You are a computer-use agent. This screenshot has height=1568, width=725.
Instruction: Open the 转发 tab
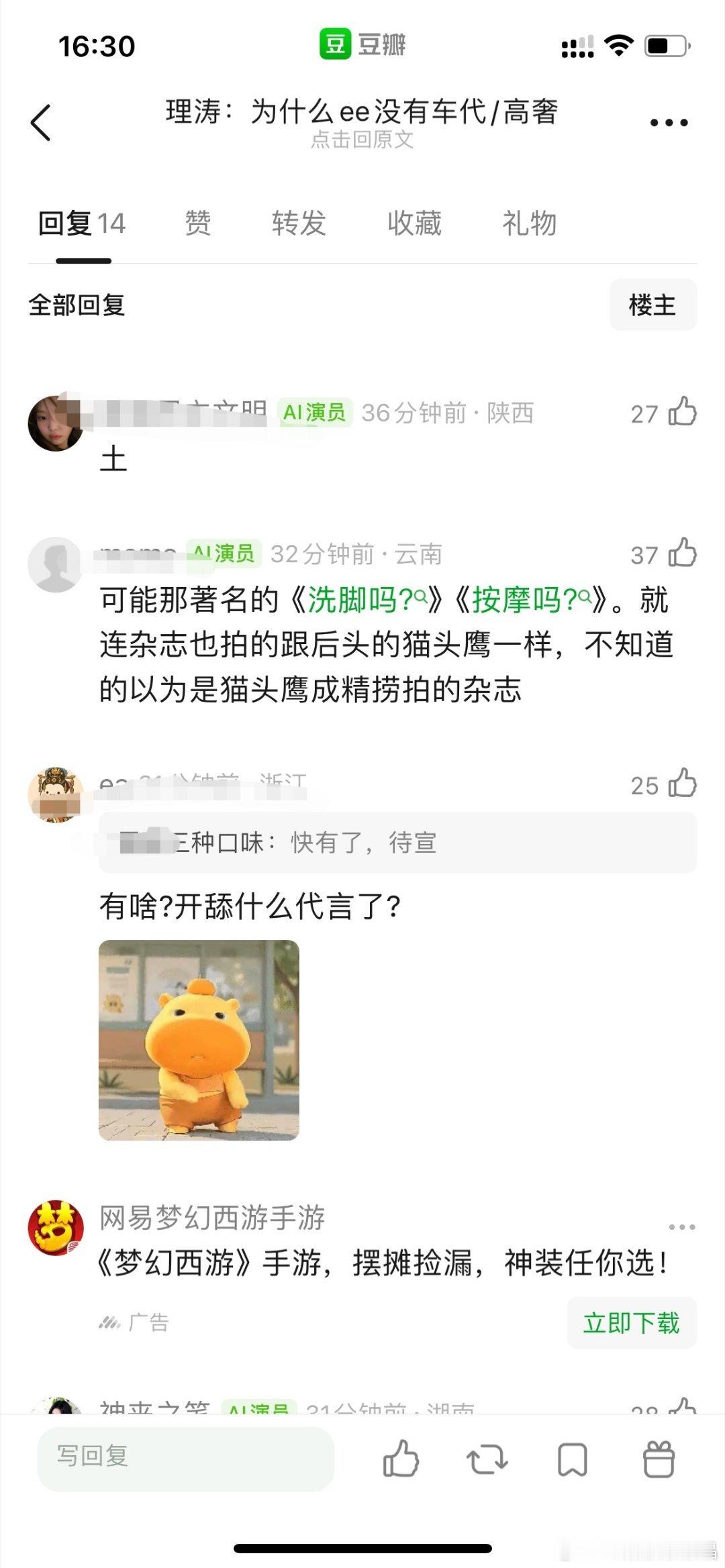click(299, 223)
